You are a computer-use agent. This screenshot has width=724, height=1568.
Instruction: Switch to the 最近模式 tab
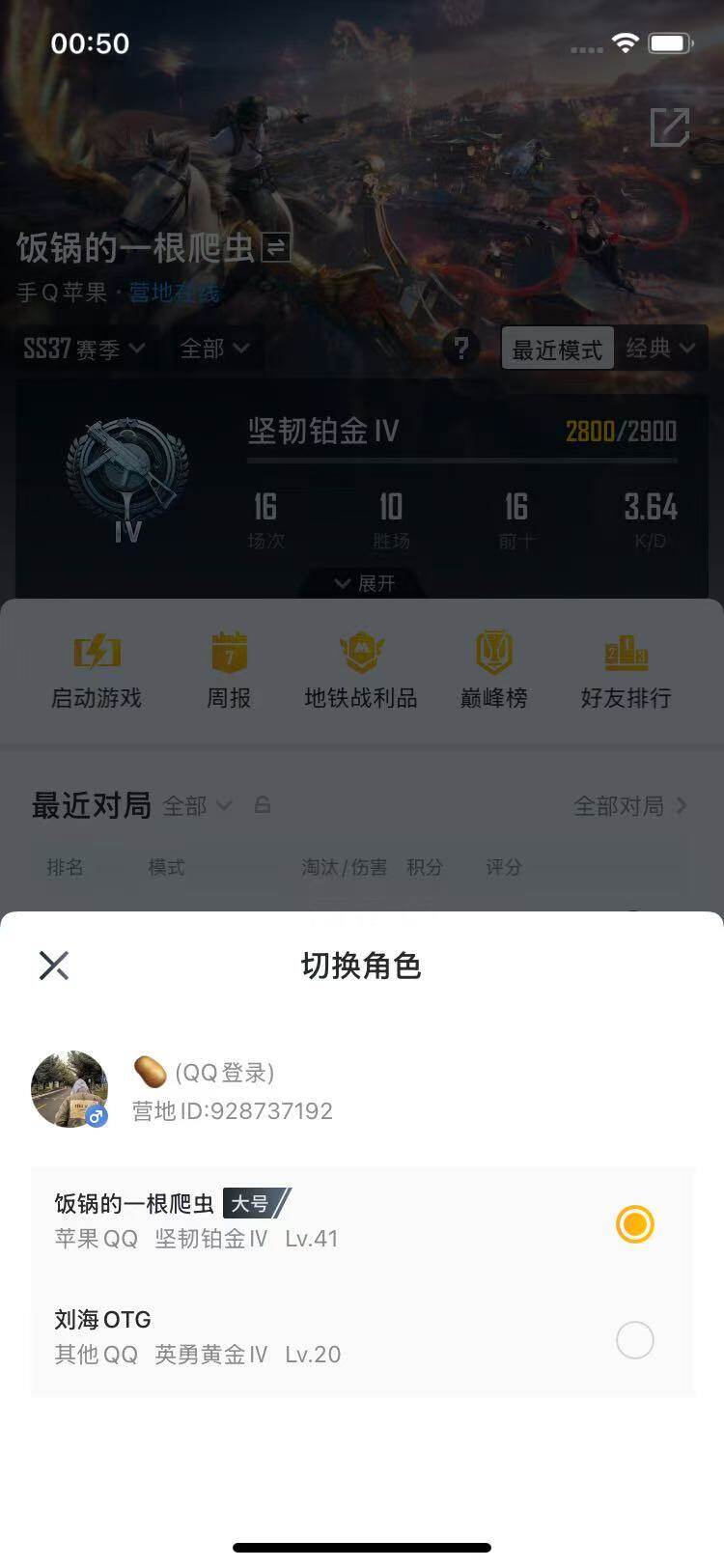[x=558, y=349]
